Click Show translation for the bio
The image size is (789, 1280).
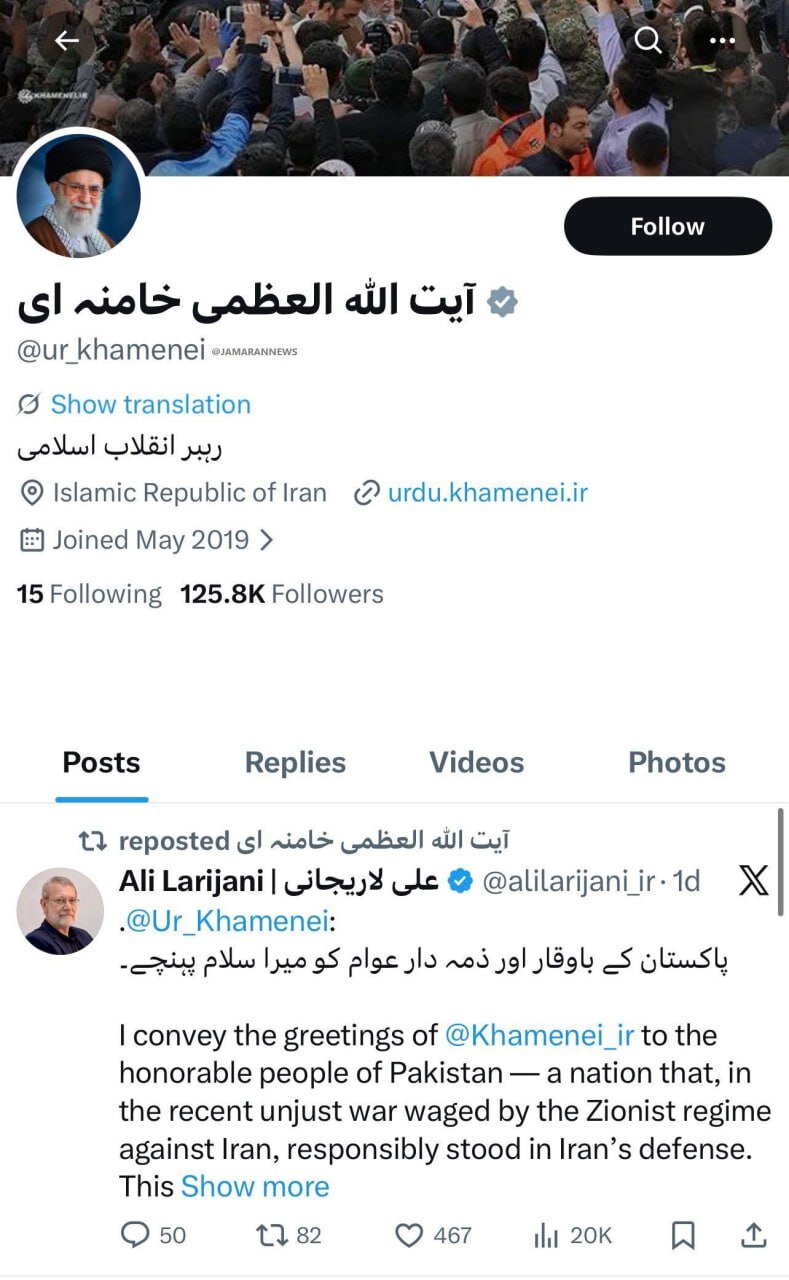(x=148, y=404)
